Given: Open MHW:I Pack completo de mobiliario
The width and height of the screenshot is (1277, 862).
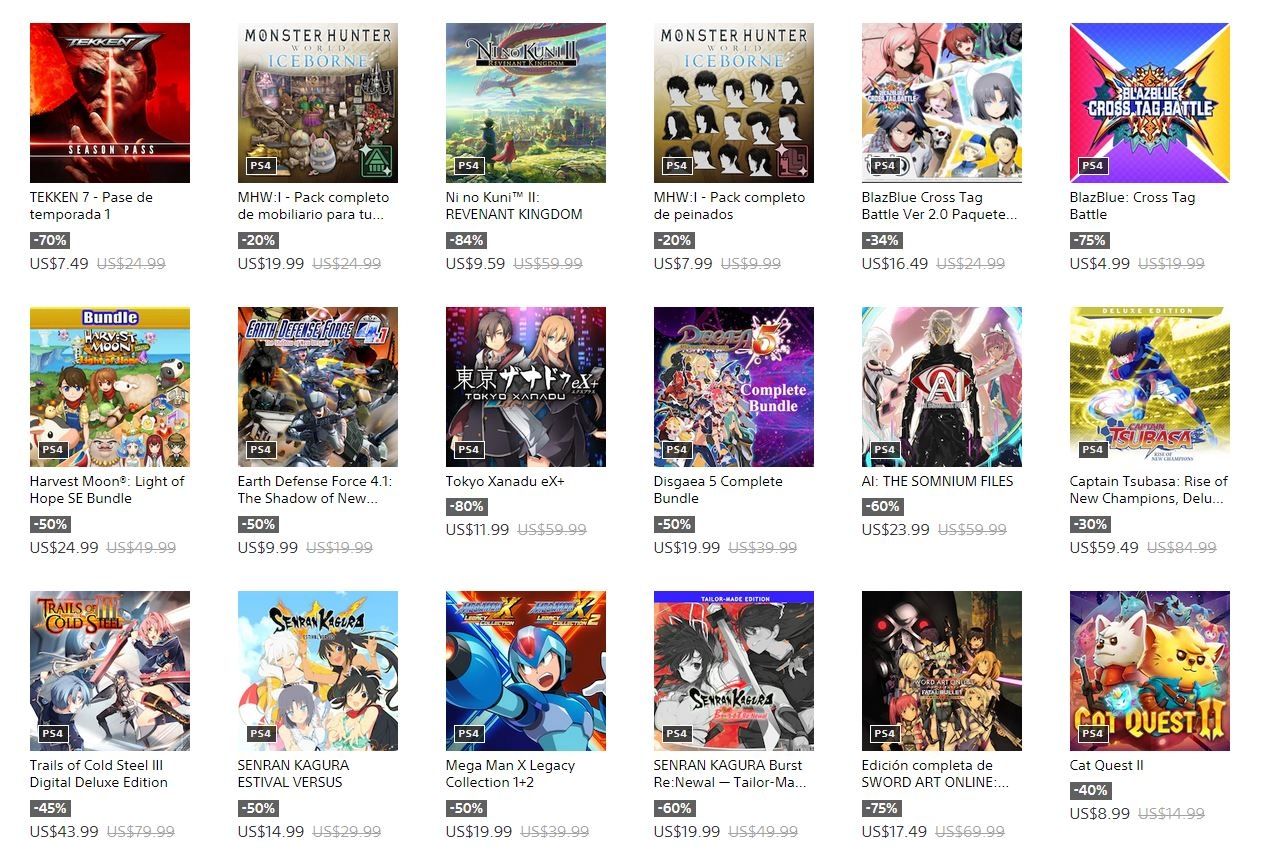Looking at the screenshot, I should (x=318, y=103).
